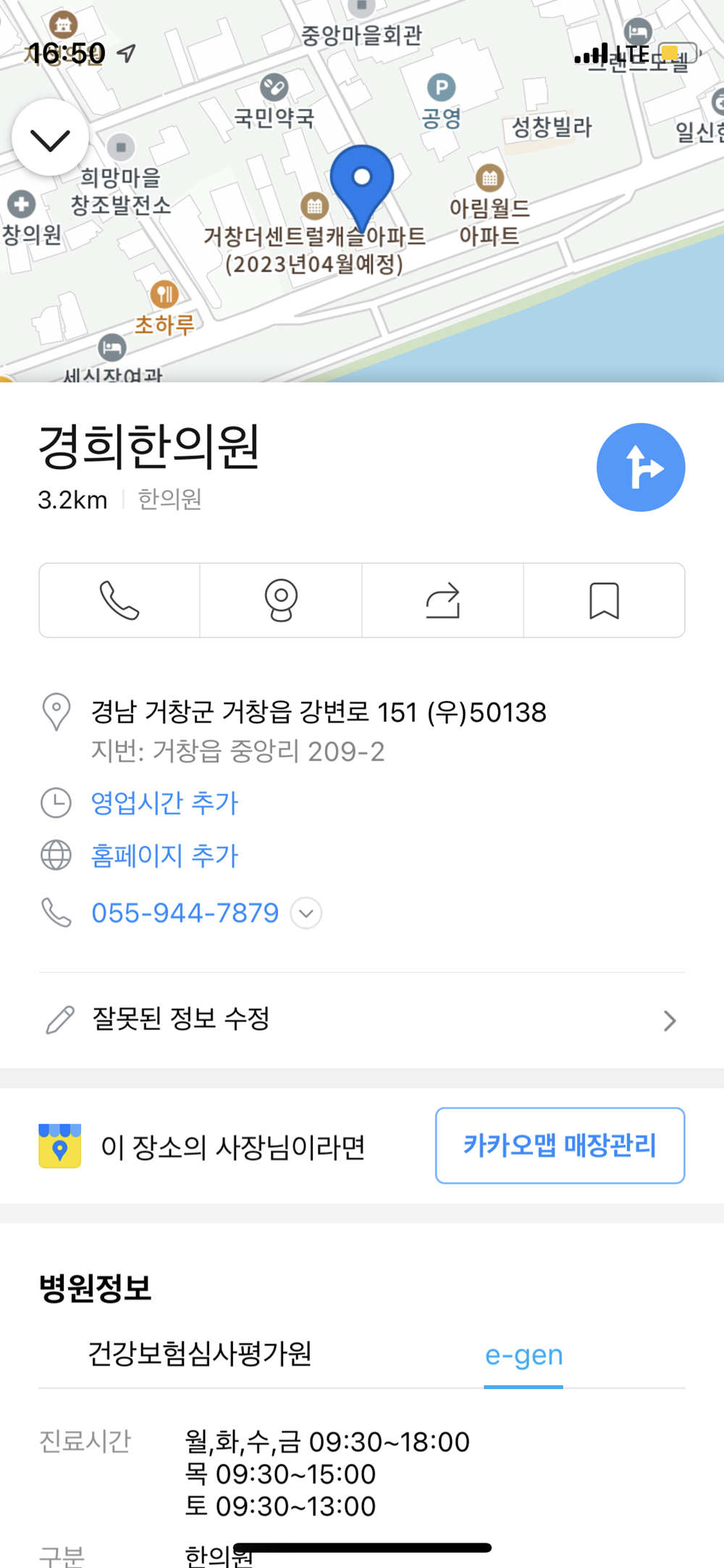
Task: Bookmark 경희한의원 to favorites
Action: (x=604, y=600)
